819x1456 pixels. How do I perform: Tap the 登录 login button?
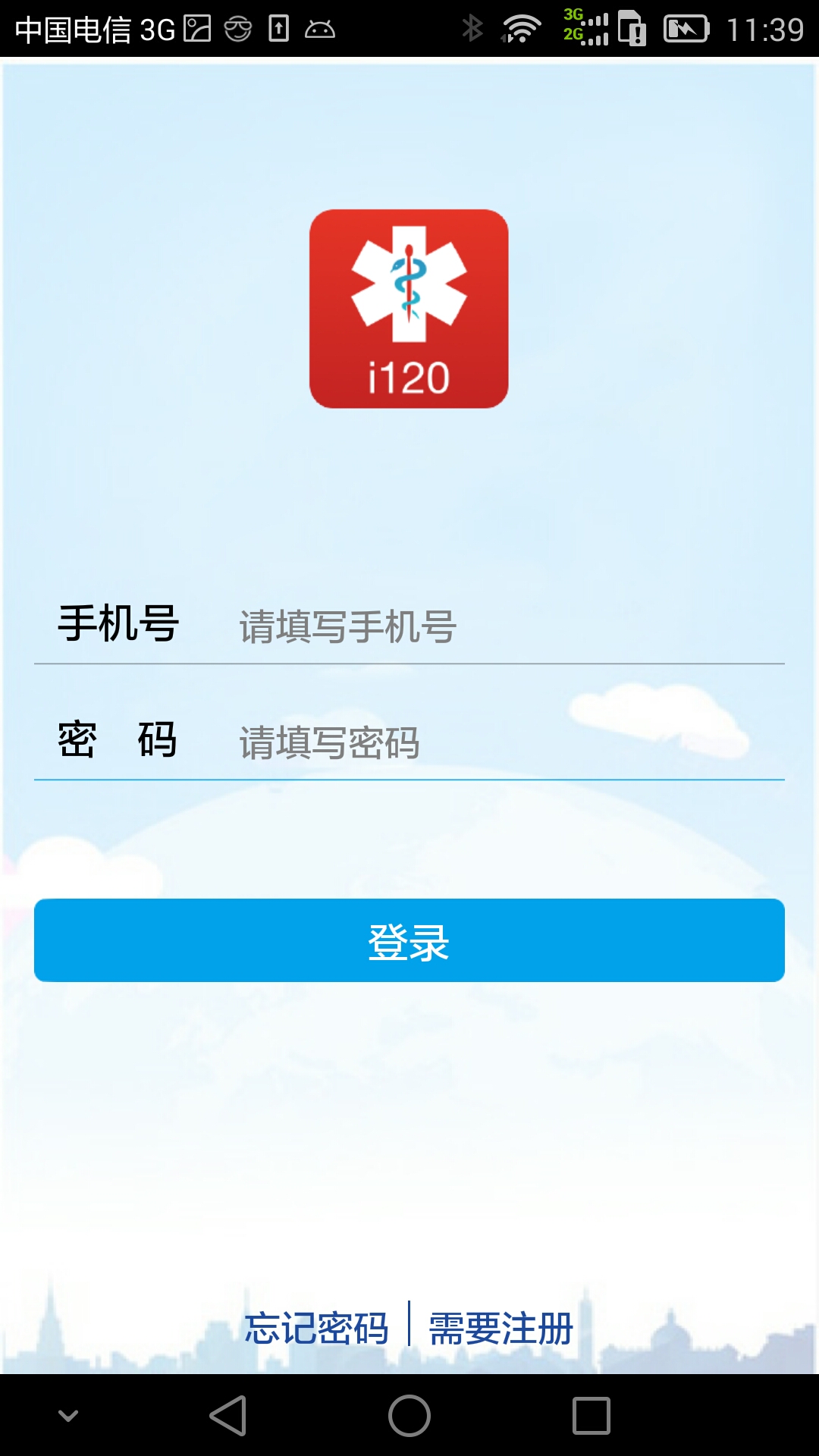(409, 940)
